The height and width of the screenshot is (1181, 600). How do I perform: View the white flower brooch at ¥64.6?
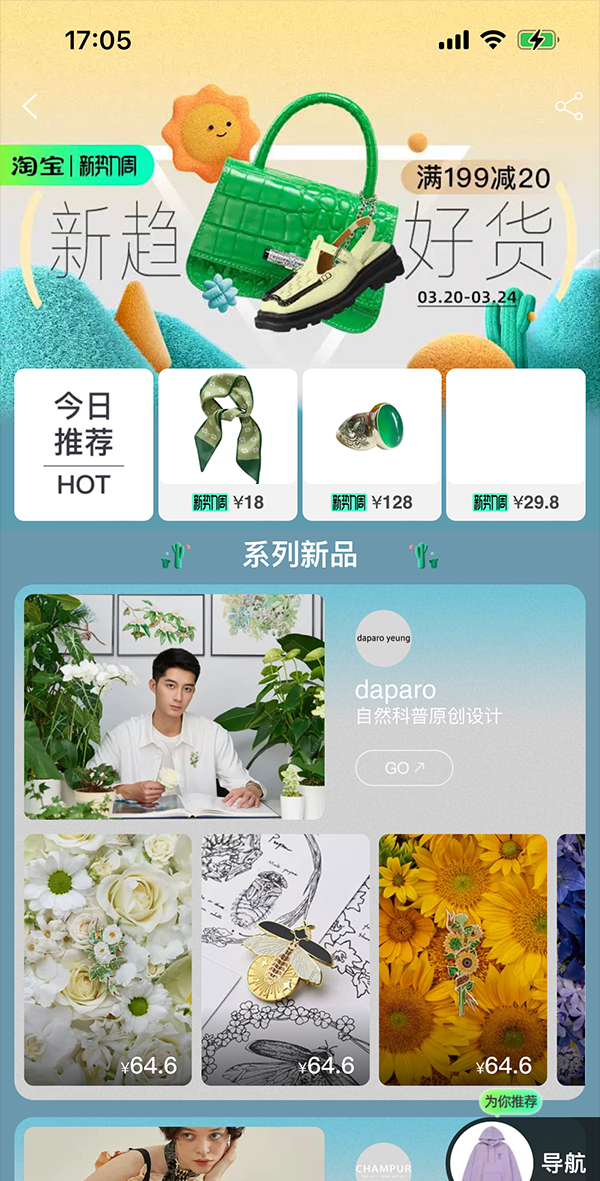[x=108, y=959]
